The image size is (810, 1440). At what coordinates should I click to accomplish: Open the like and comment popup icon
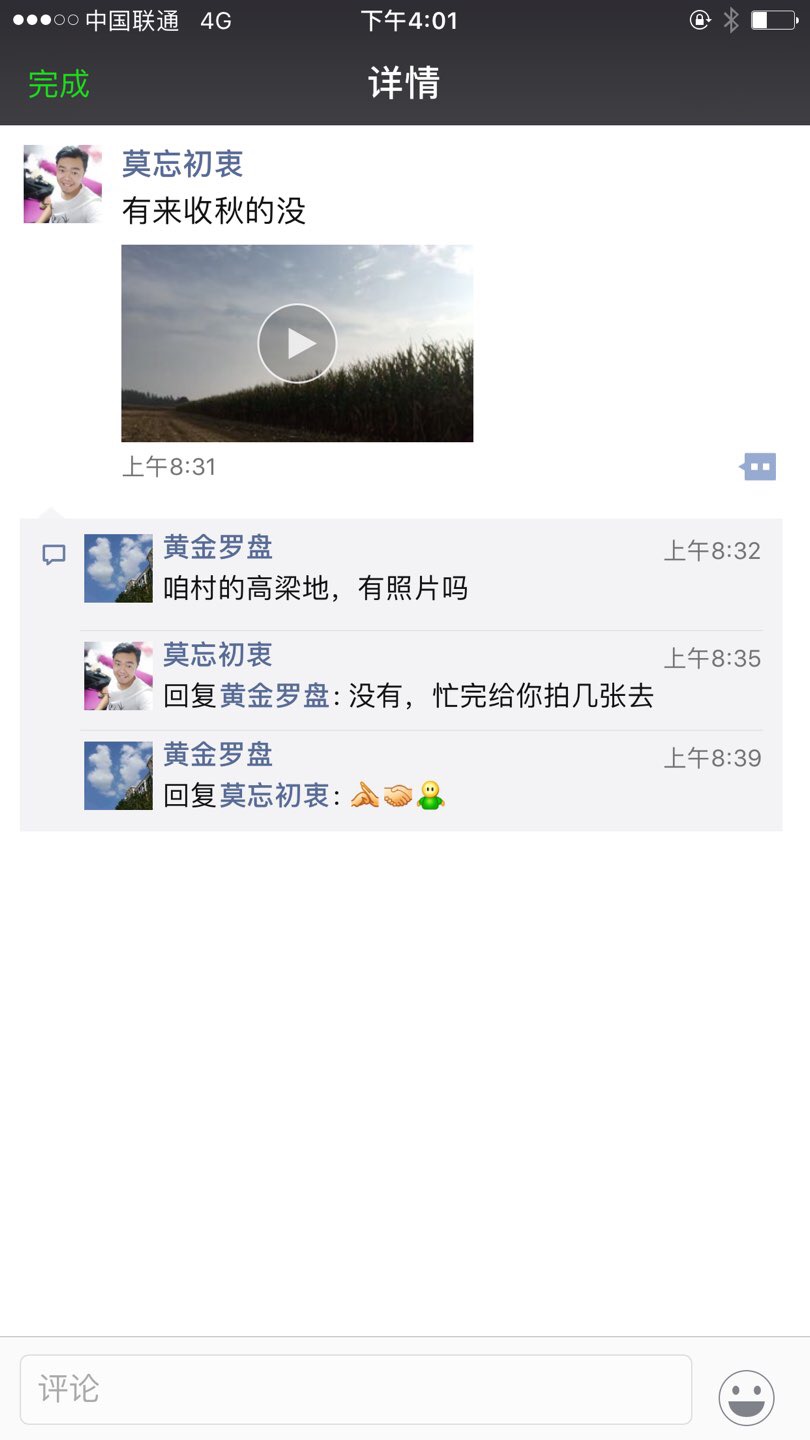point(759,466)
